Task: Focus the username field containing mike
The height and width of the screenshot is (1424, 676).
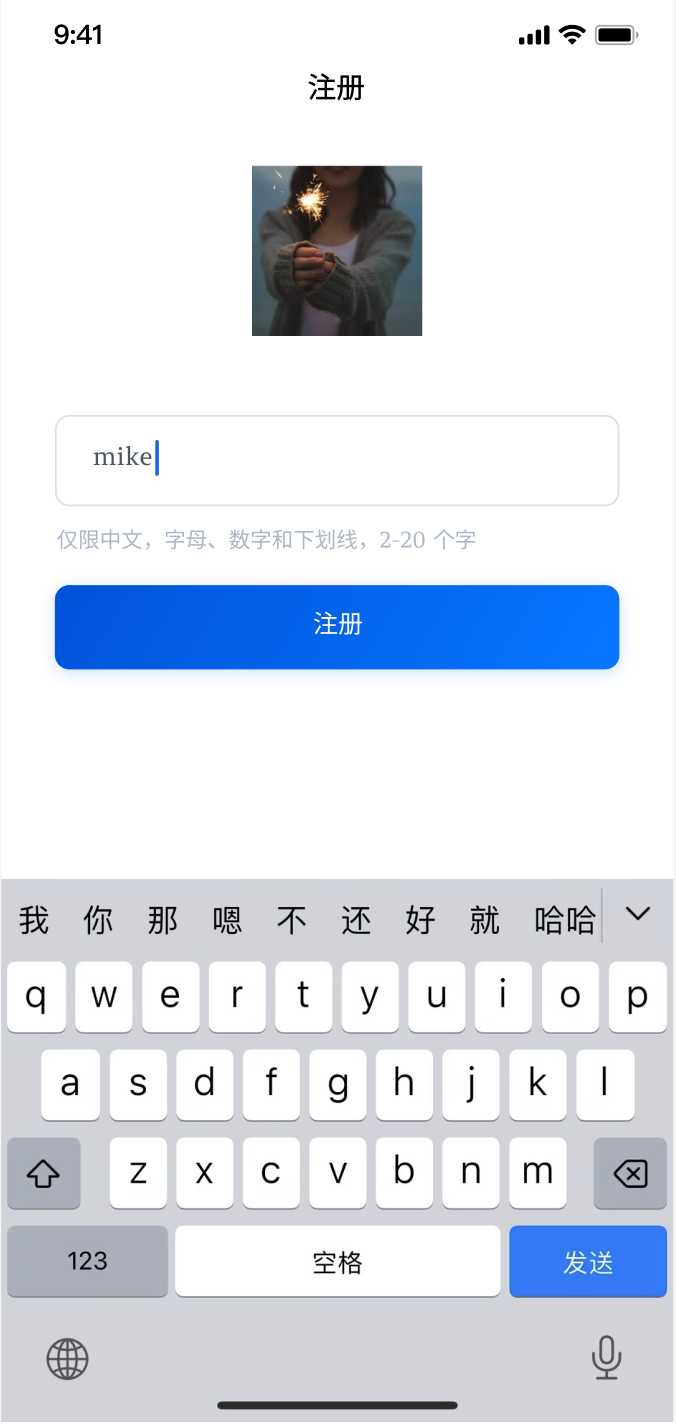Action: click(337, 460)
